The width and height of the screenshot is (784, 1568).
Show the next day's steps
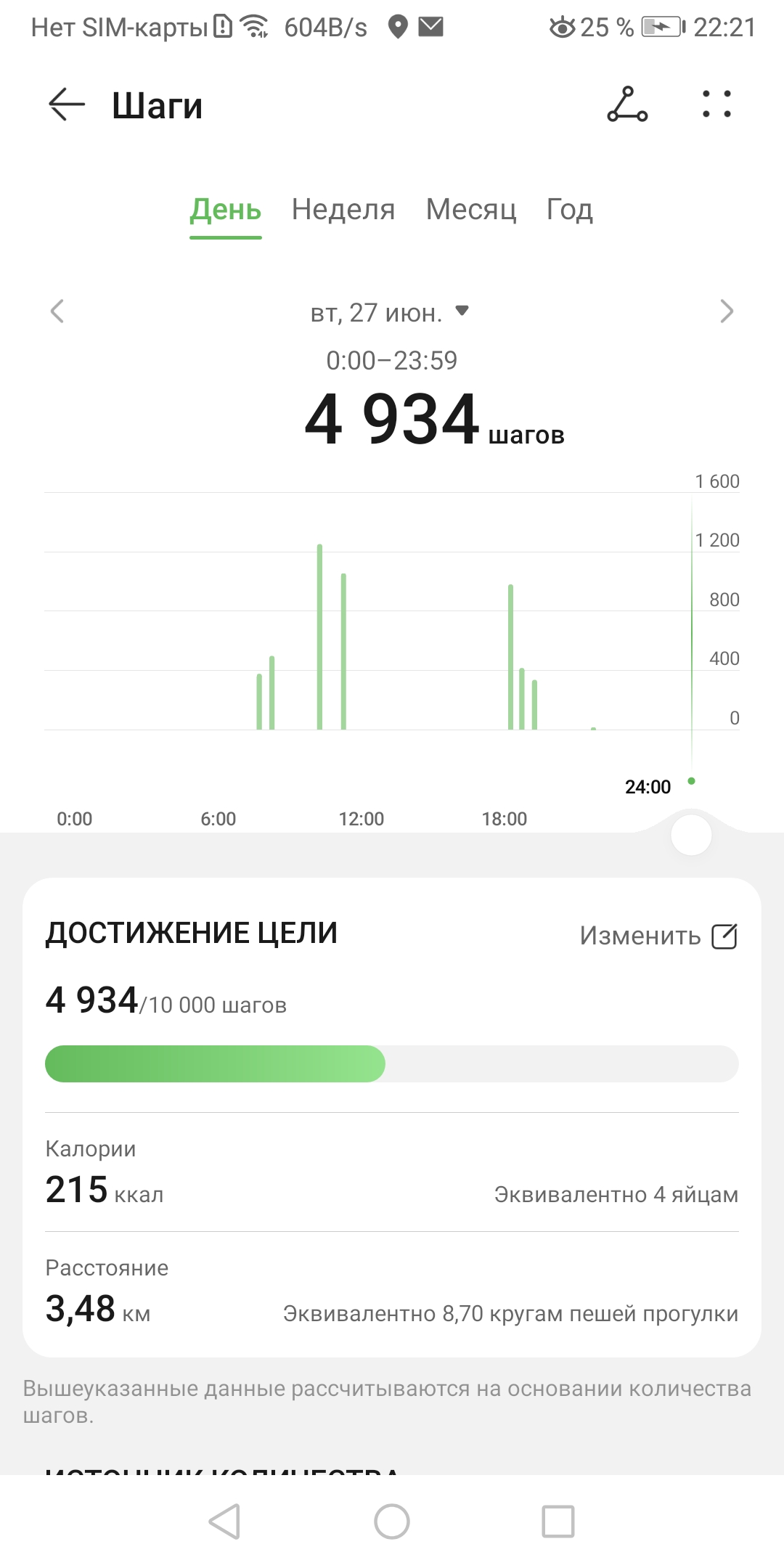click(726, 311)
